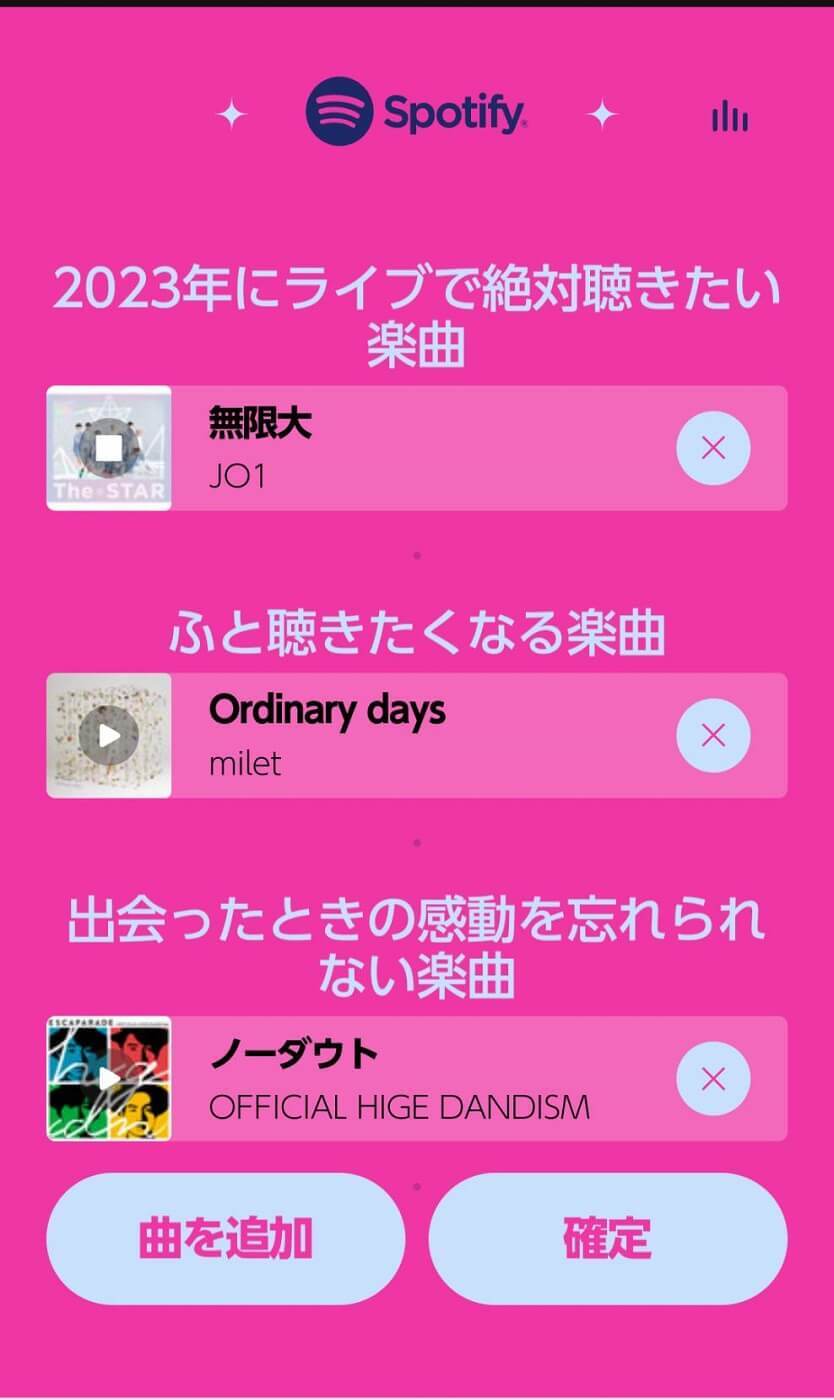Play the ノーダウト preview
This screenshot has height=1400, width=834.
click(108, 1079)
